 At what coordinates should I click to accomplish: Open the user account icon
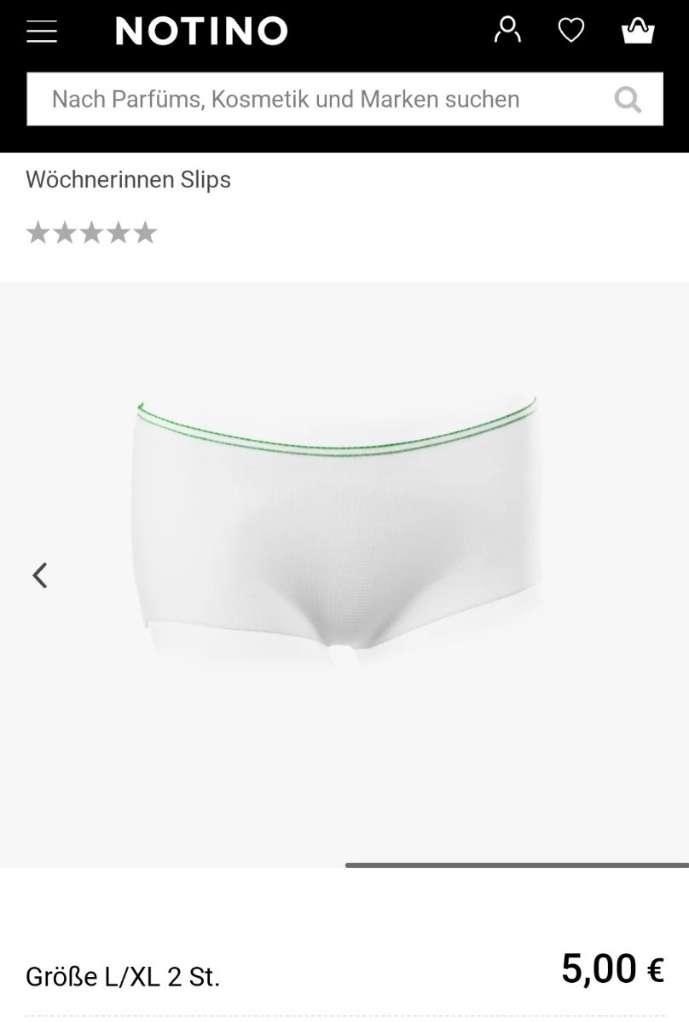pyautogui.click(x=507, y=31)
